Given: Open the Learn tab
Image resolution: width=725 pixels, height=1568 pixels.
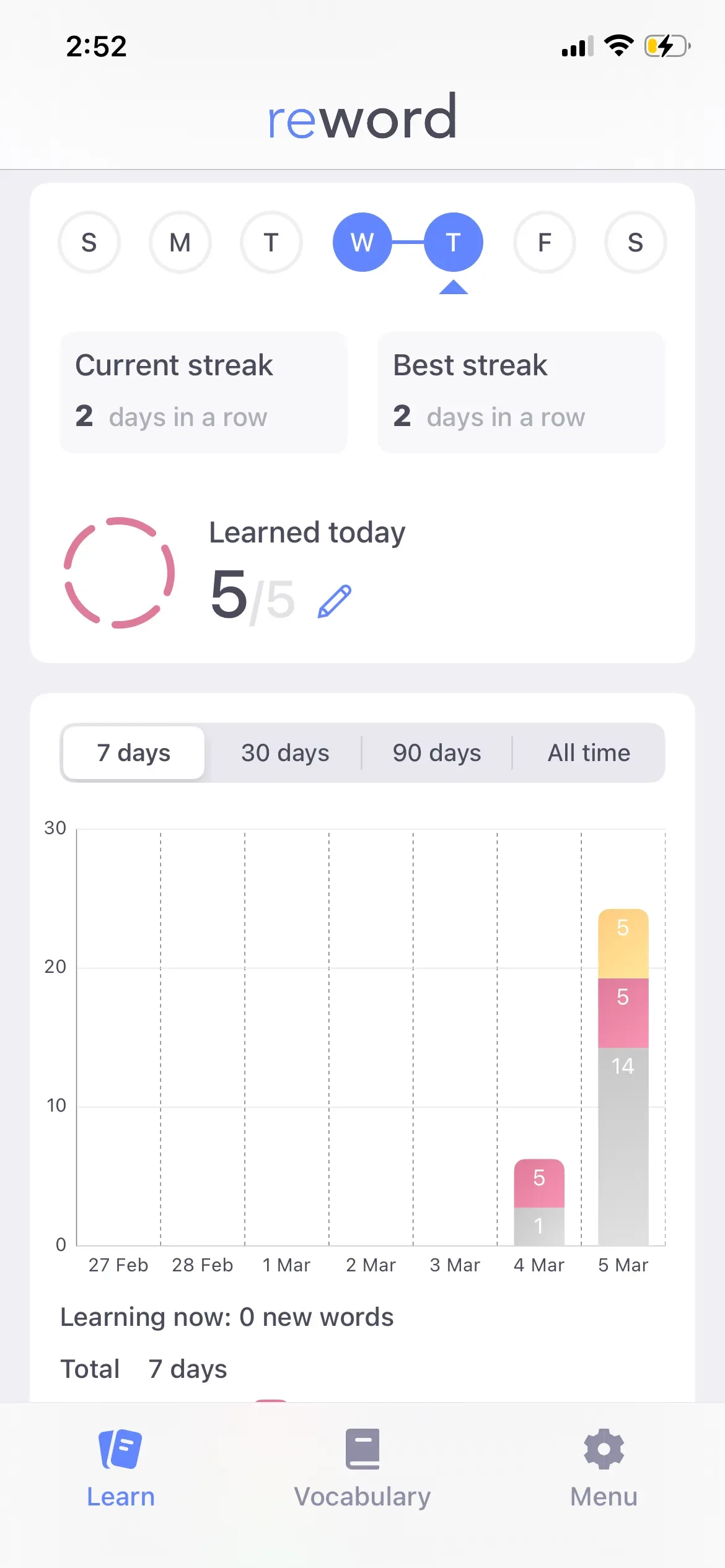Looking at the screenshot, I should 121,1467.
